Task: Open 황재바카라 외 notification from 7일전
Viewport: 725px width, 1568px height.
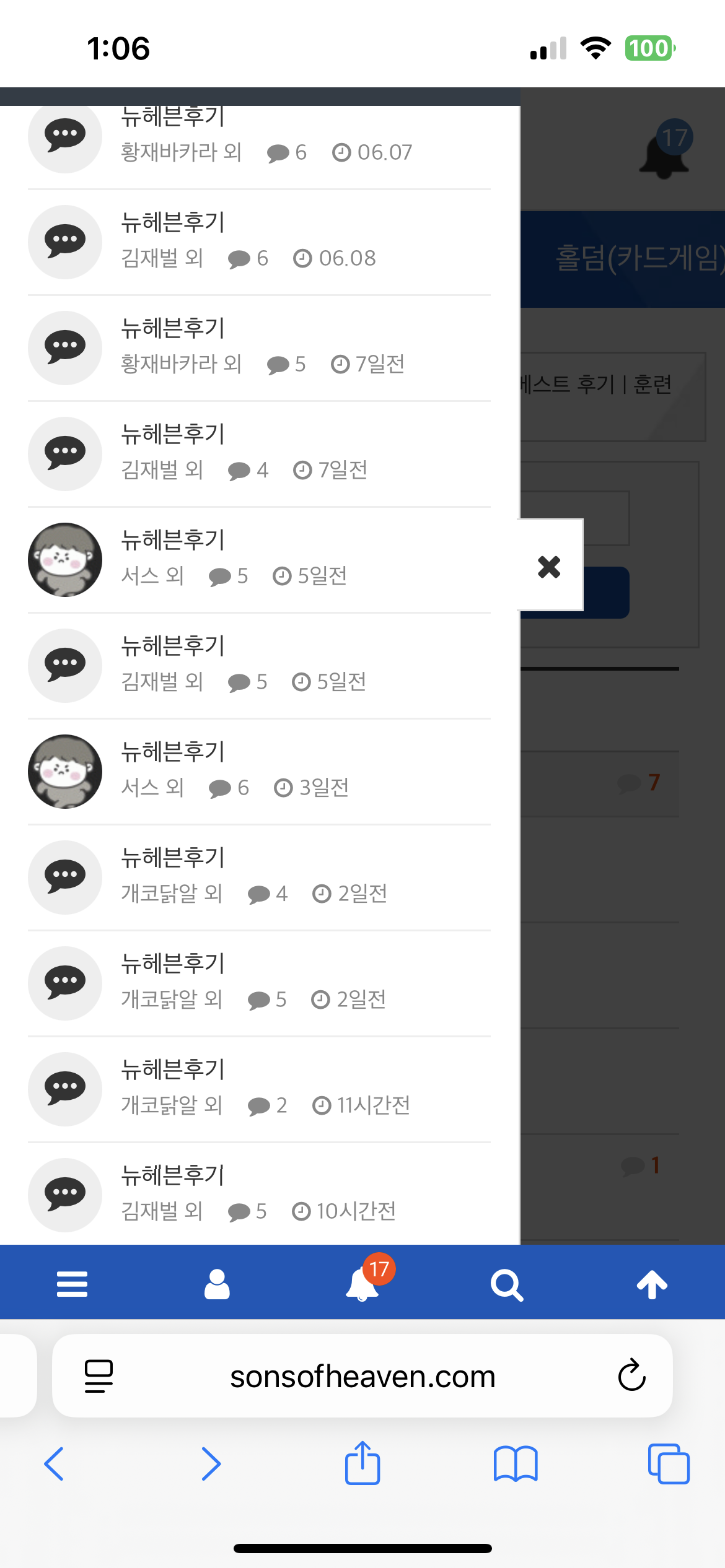Action: [259, 346]
